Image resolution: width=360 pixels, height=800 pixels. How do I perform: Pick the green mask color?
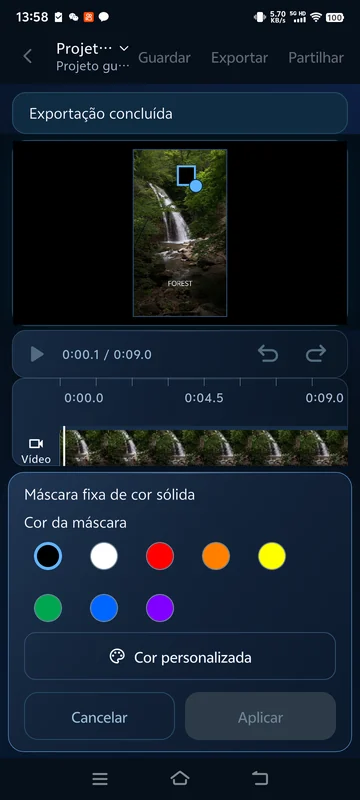(x=48, y=608)
